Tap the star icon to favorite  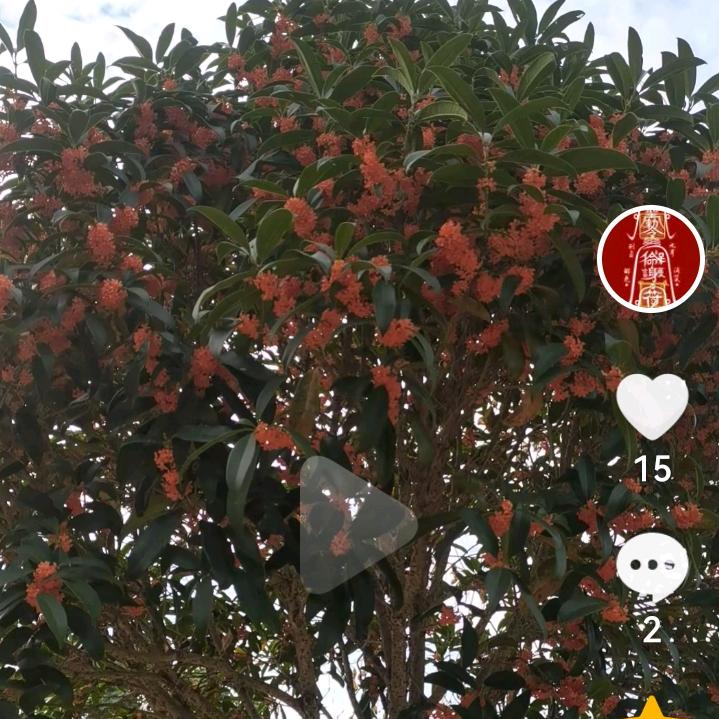652,709
